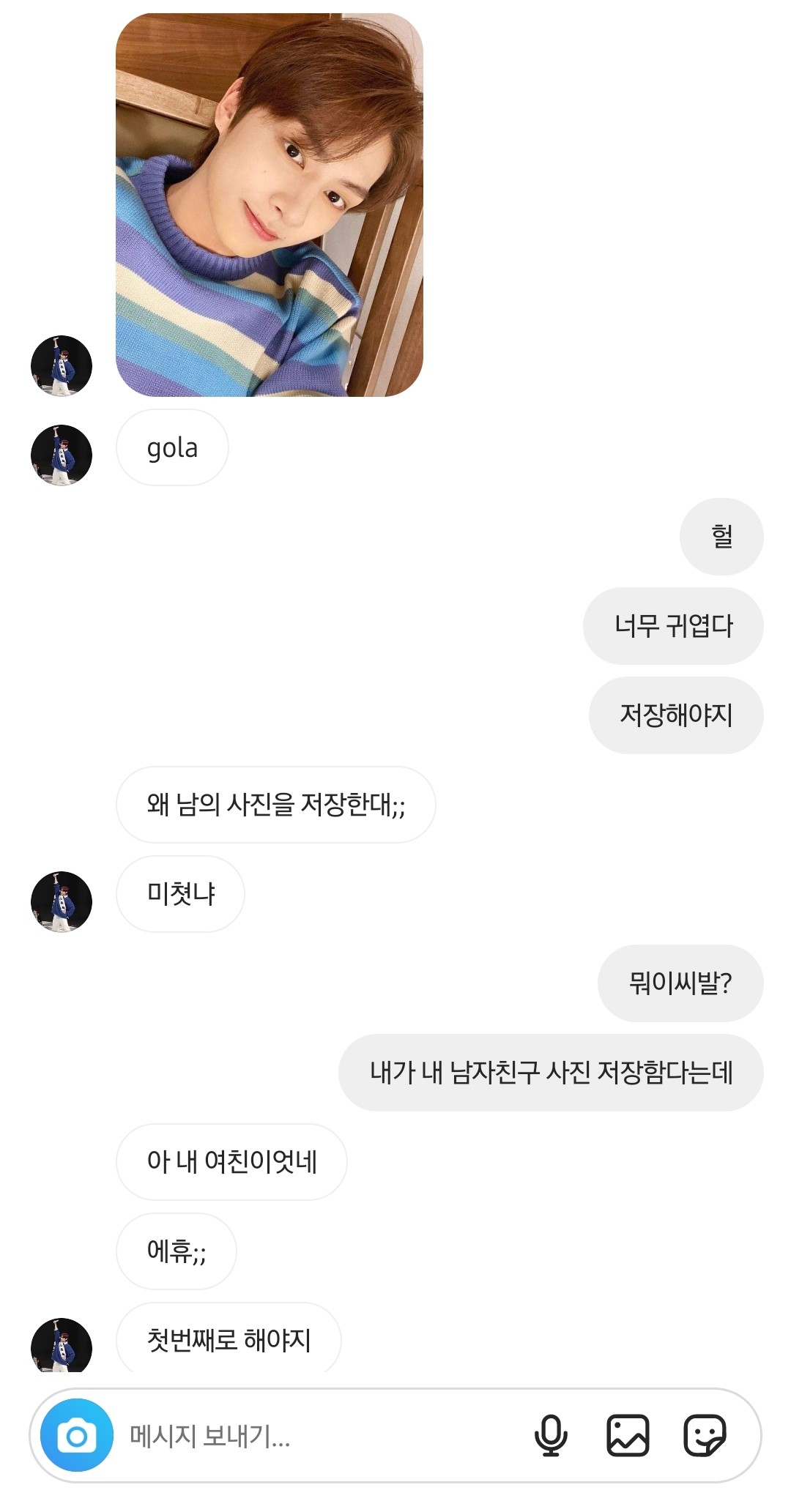Open the shared photo in the chat
The width and height of the screenshot is (791, 1512).
click(x=270, y=205)
